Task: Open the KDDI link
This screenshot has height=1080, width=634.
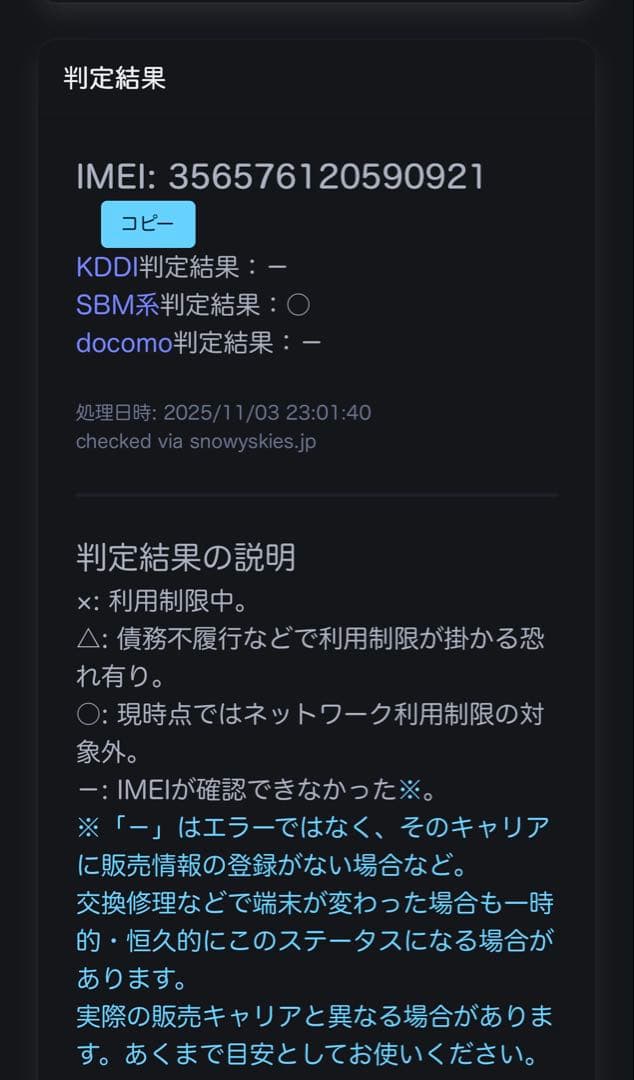Action: point(107,267)
